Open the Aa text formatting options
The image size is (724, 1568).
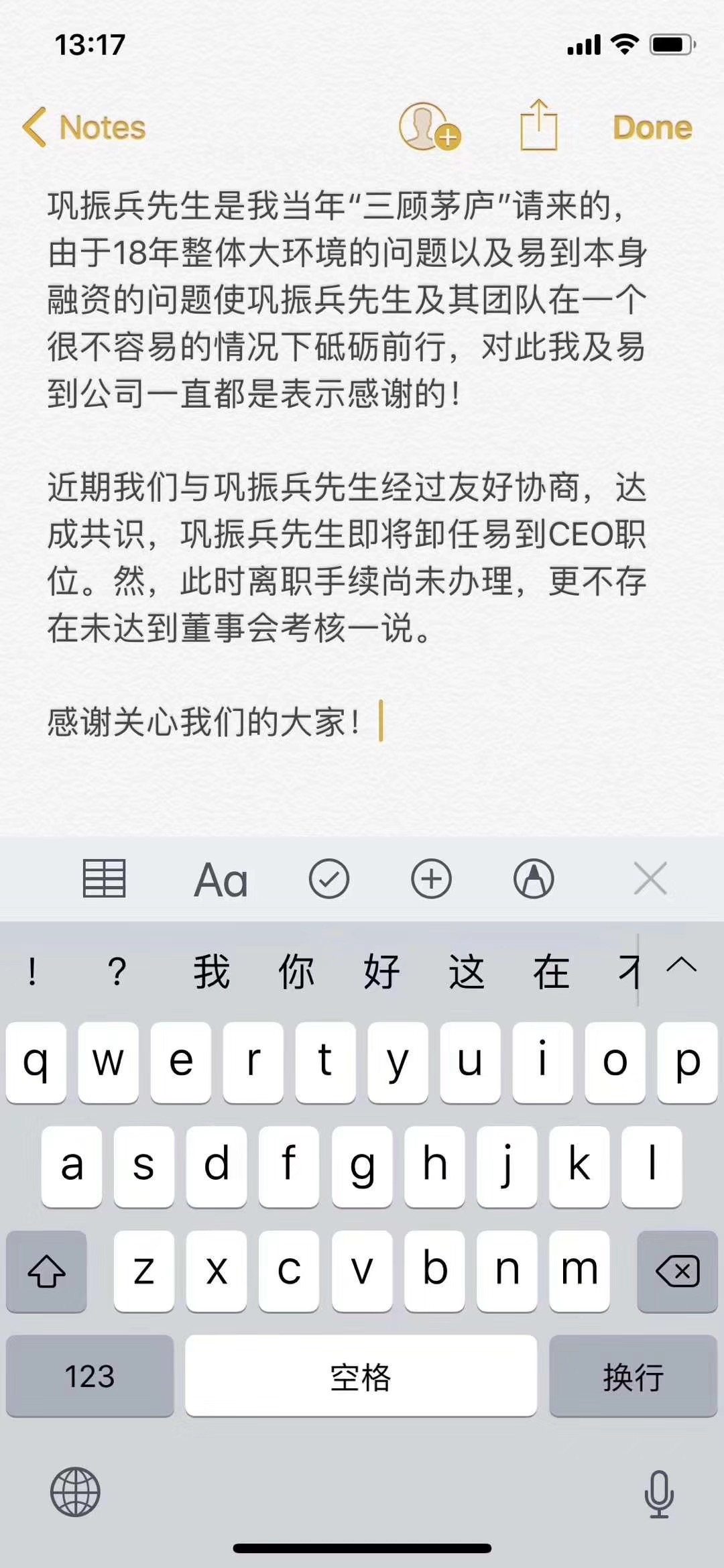(x=221, y=879)
